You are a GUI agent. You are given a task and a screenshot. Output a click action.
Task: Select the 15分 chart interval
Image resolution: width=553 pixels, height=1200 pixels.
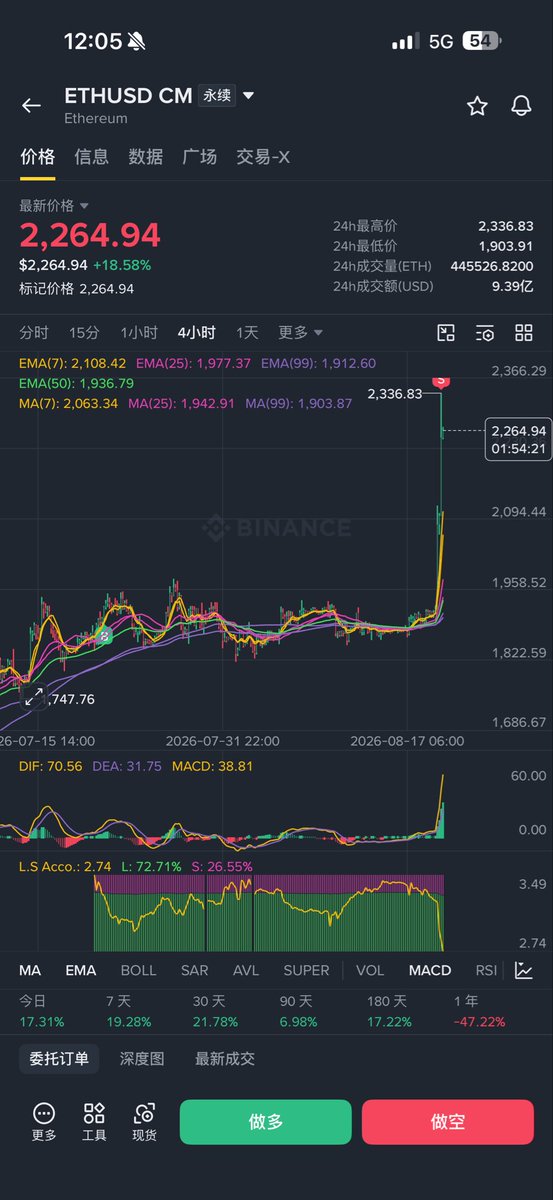point(84,333)
